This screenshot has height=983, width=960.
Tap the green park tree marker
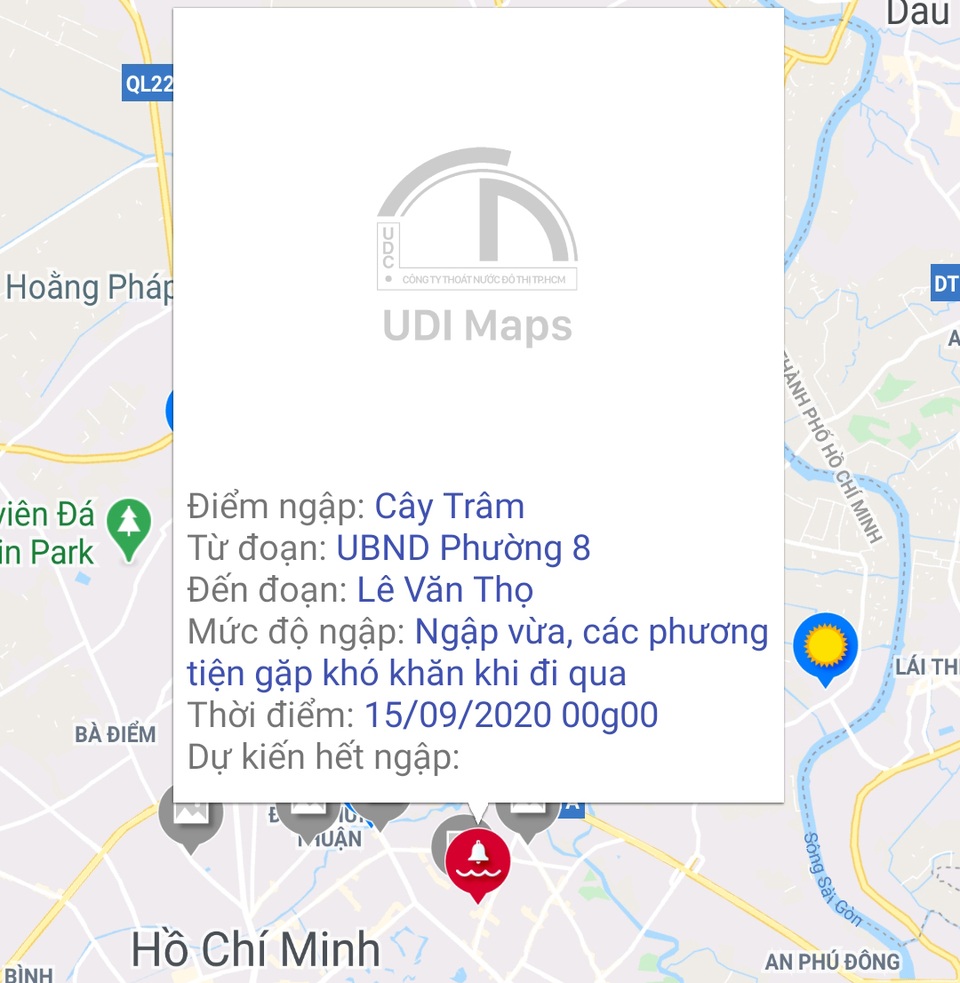[129, 525]
